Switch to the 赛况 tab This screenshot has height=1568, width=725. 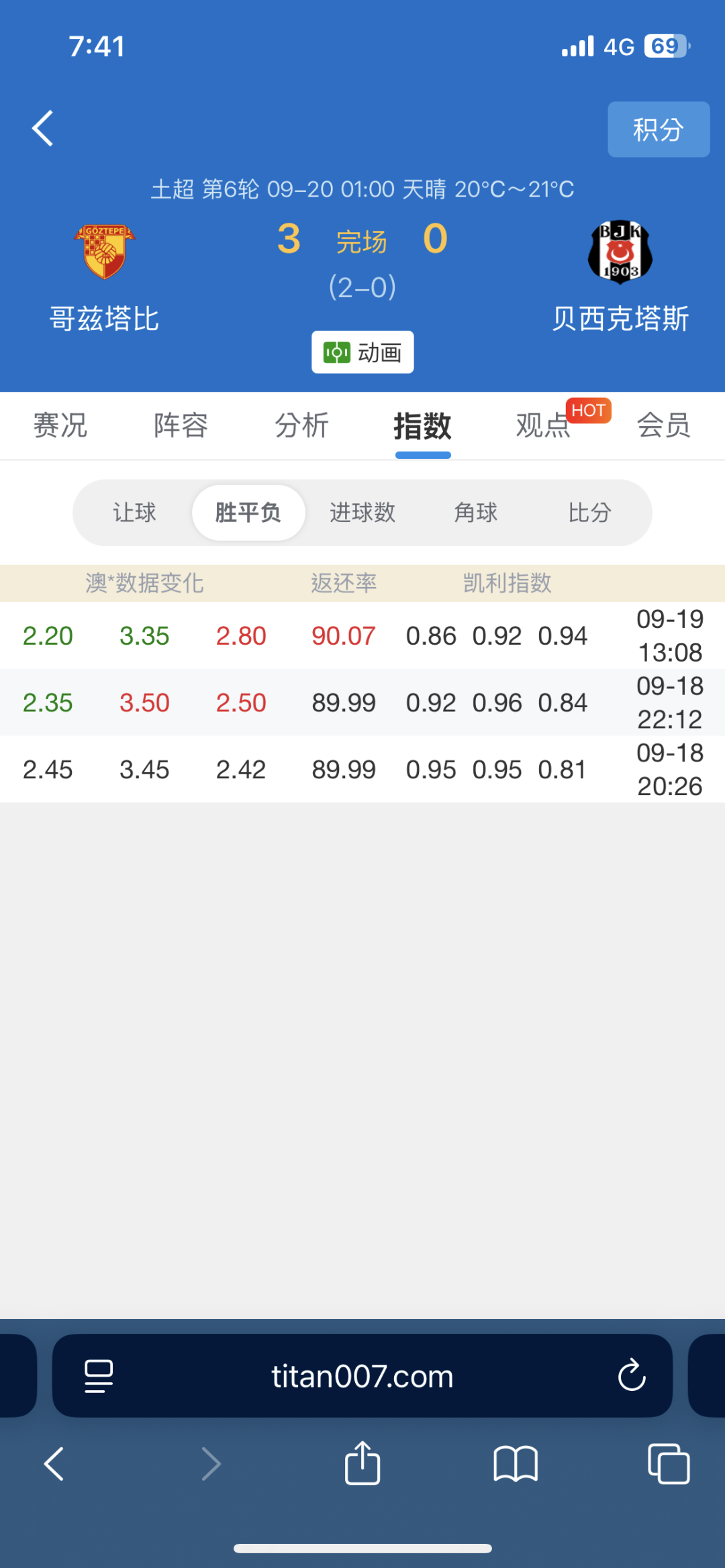click(x=60, y=425)
